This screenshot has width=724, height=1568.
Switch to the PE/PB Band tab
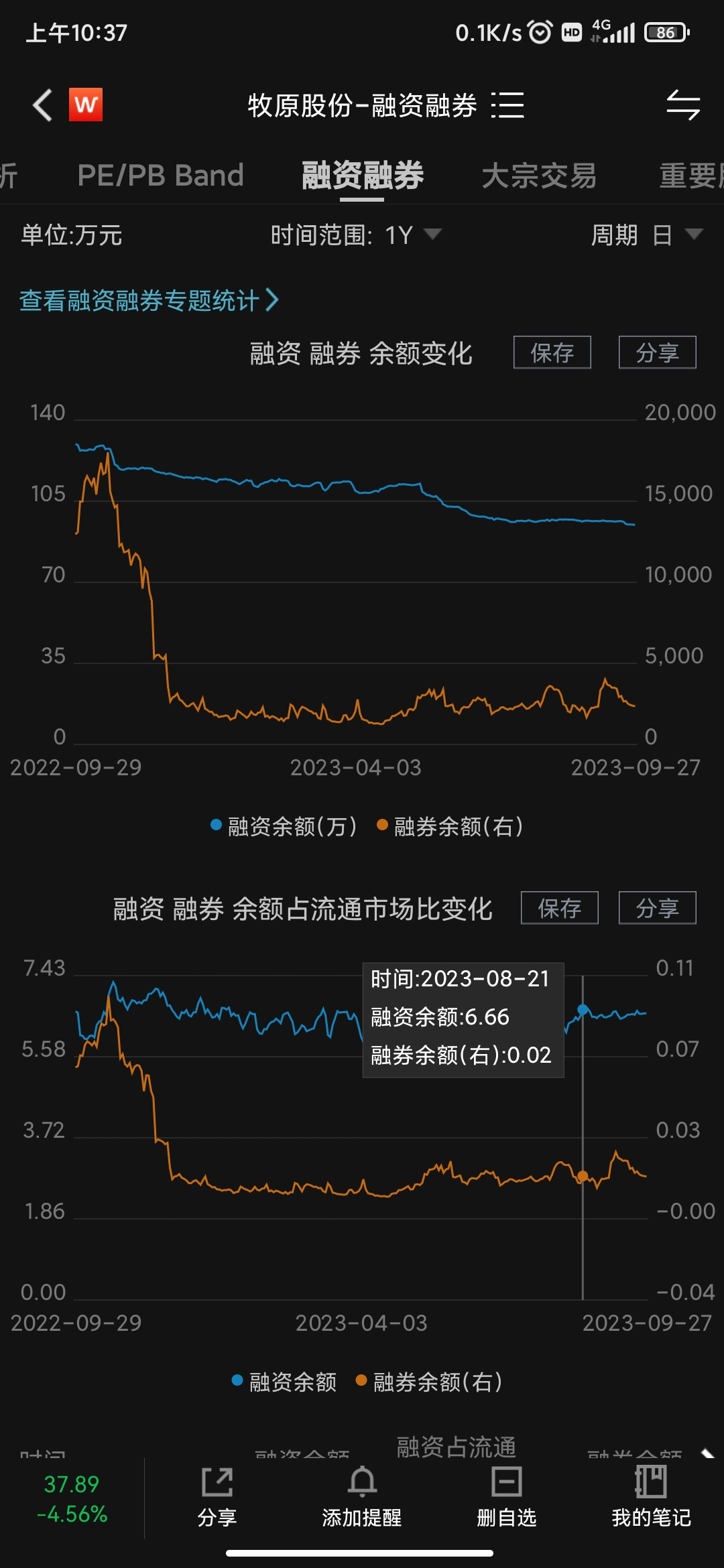[160, 176]
